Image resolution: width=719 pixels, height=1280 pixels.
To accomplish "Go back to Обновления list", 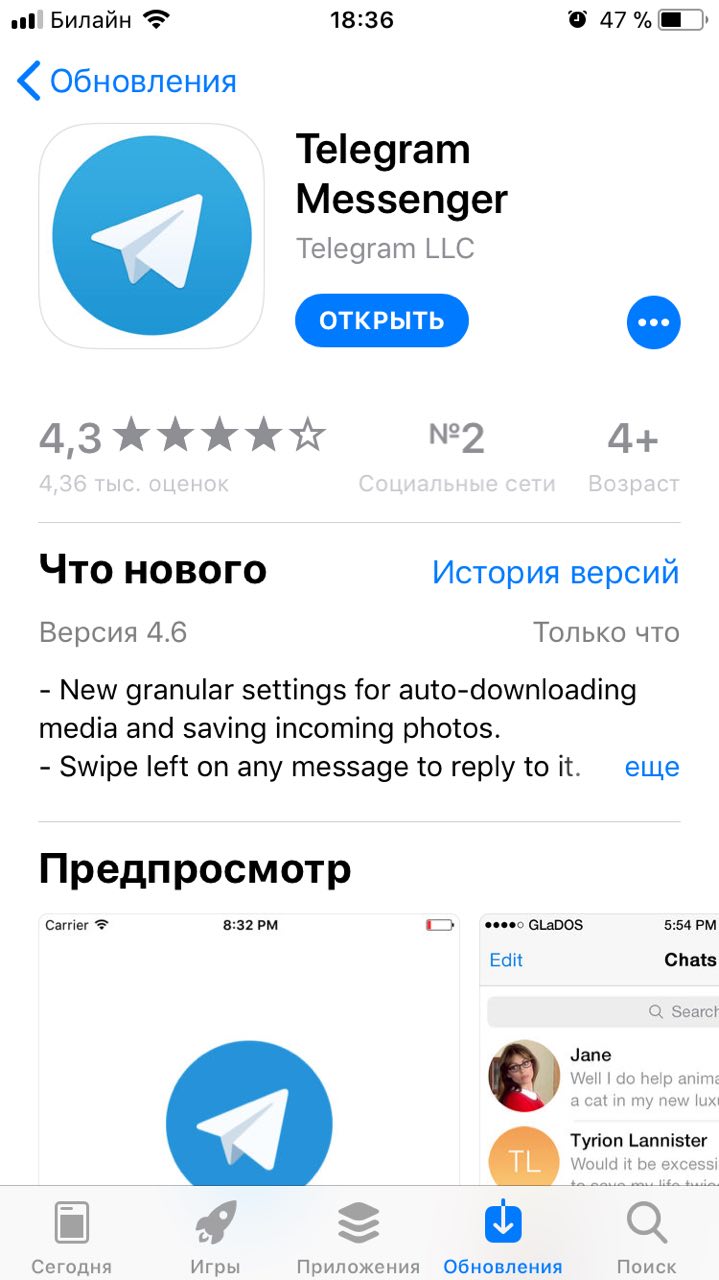I will [x=127, y=81].
